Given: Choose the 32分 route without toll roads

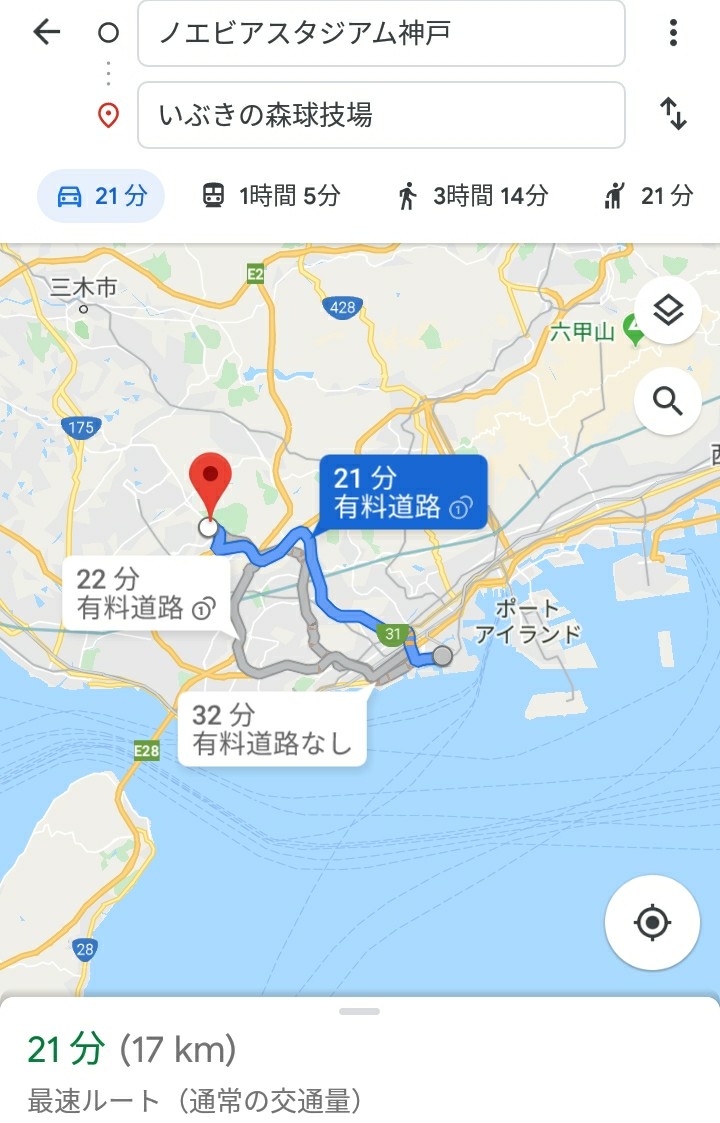Looking at the screenshot, I should coord(272,729).
